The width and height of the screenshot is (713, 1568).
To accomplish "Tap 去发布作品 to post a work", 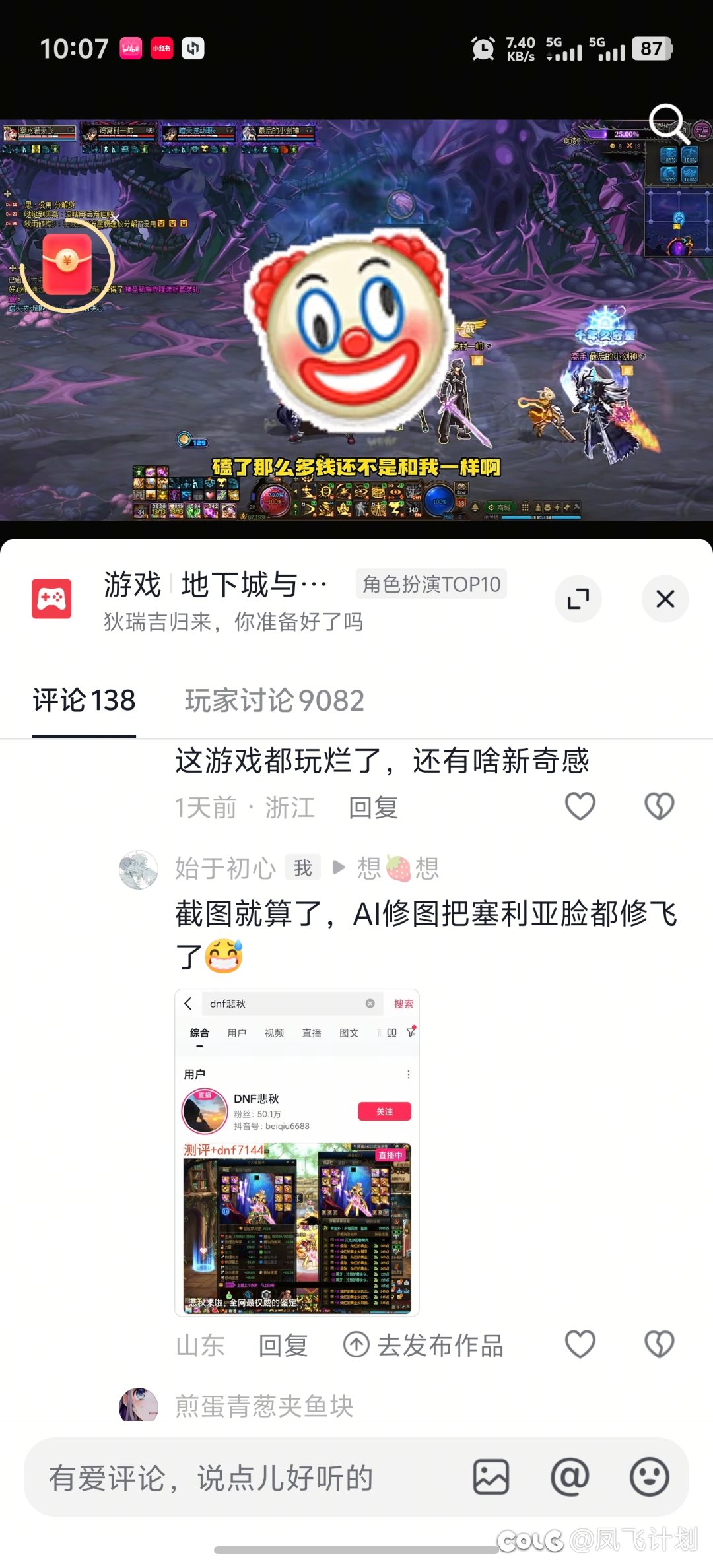I will pyautogui.click(x=423, y=1346).
